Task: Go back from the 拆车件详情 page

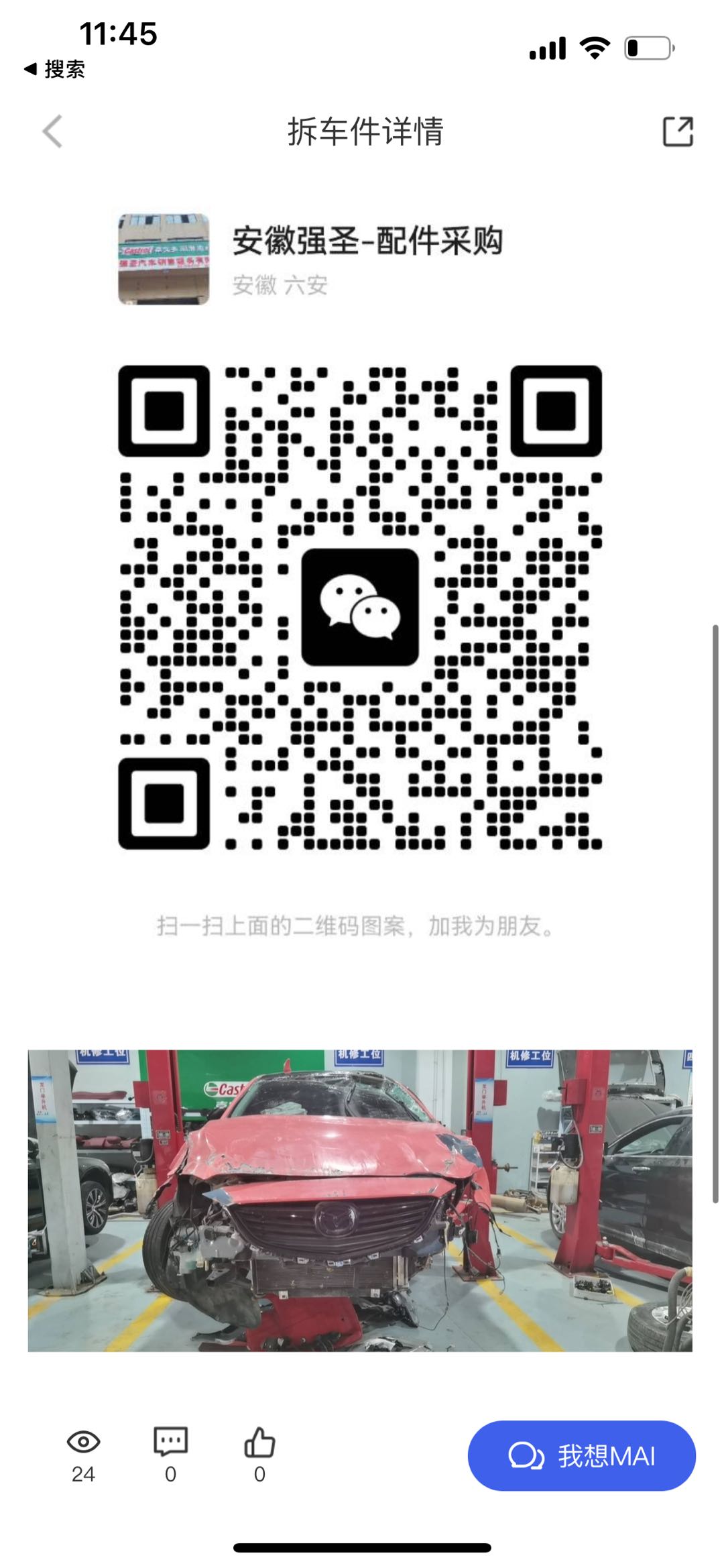Action: point(52,131)
